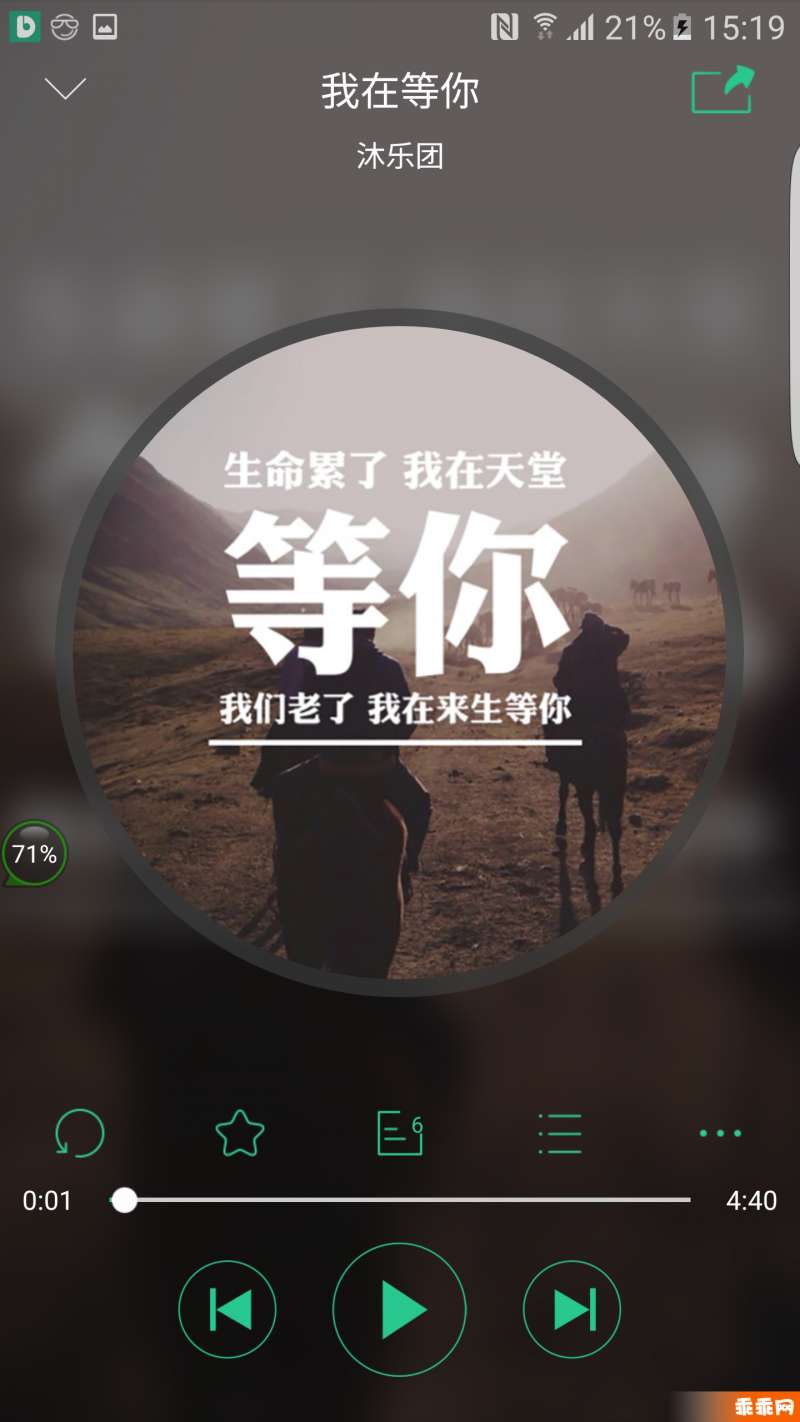Skip to the next track
Image resolution: width=800 pixels, height=1422 pixels.
click(572, 1309)
